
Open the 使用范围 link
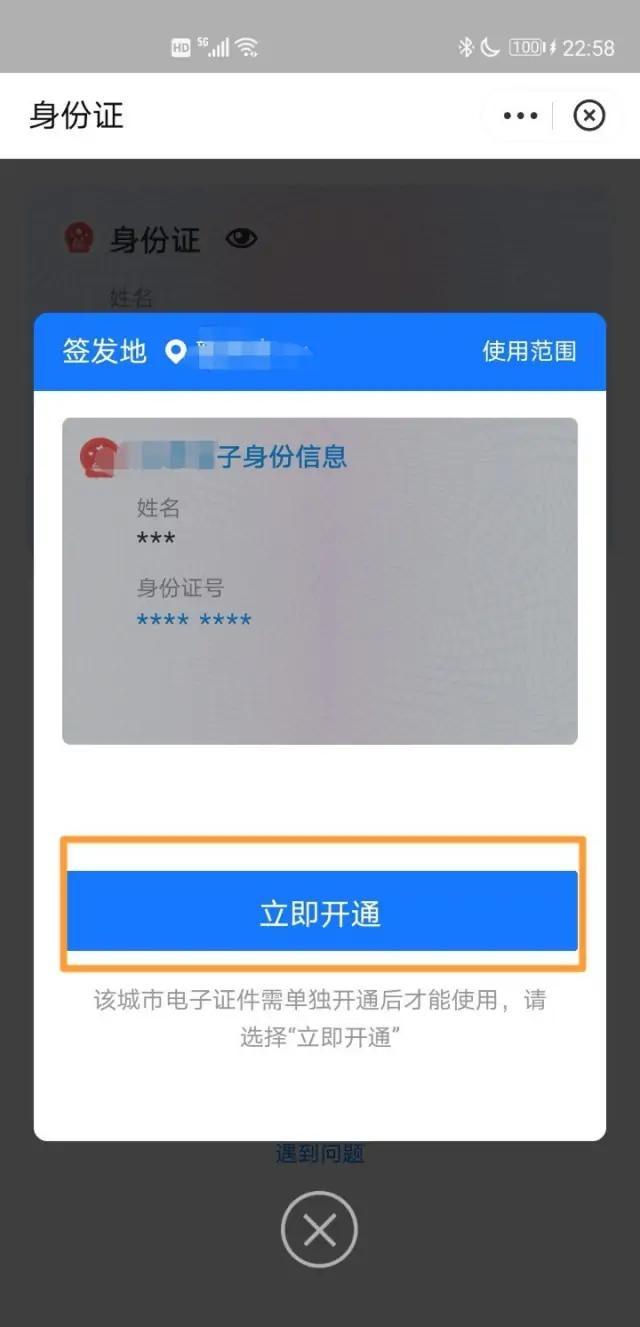[529, 351]
